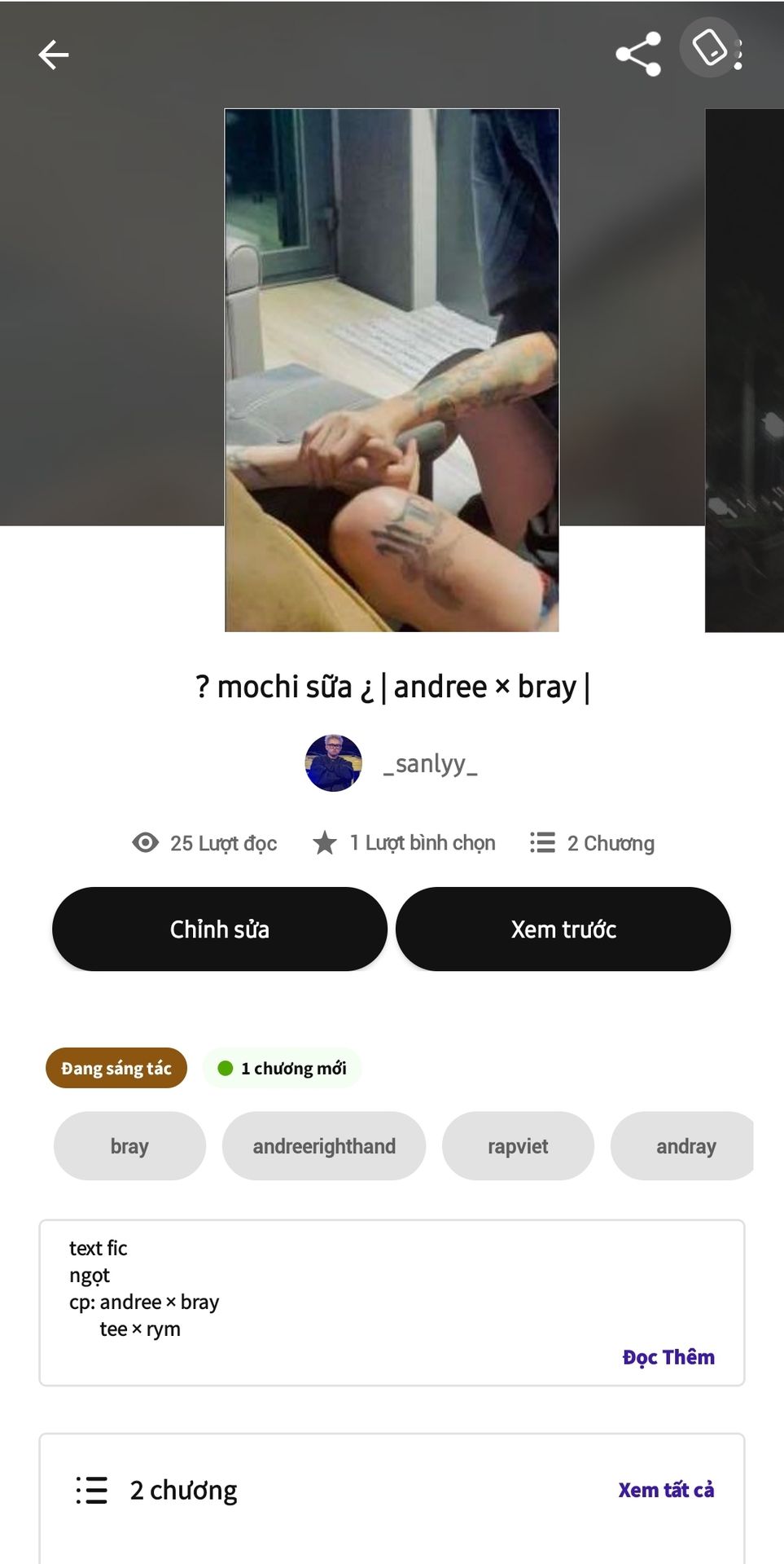The image size is (784, 1564).
Task: Open the mochi sữa story cover
Action: pos(392,371)
